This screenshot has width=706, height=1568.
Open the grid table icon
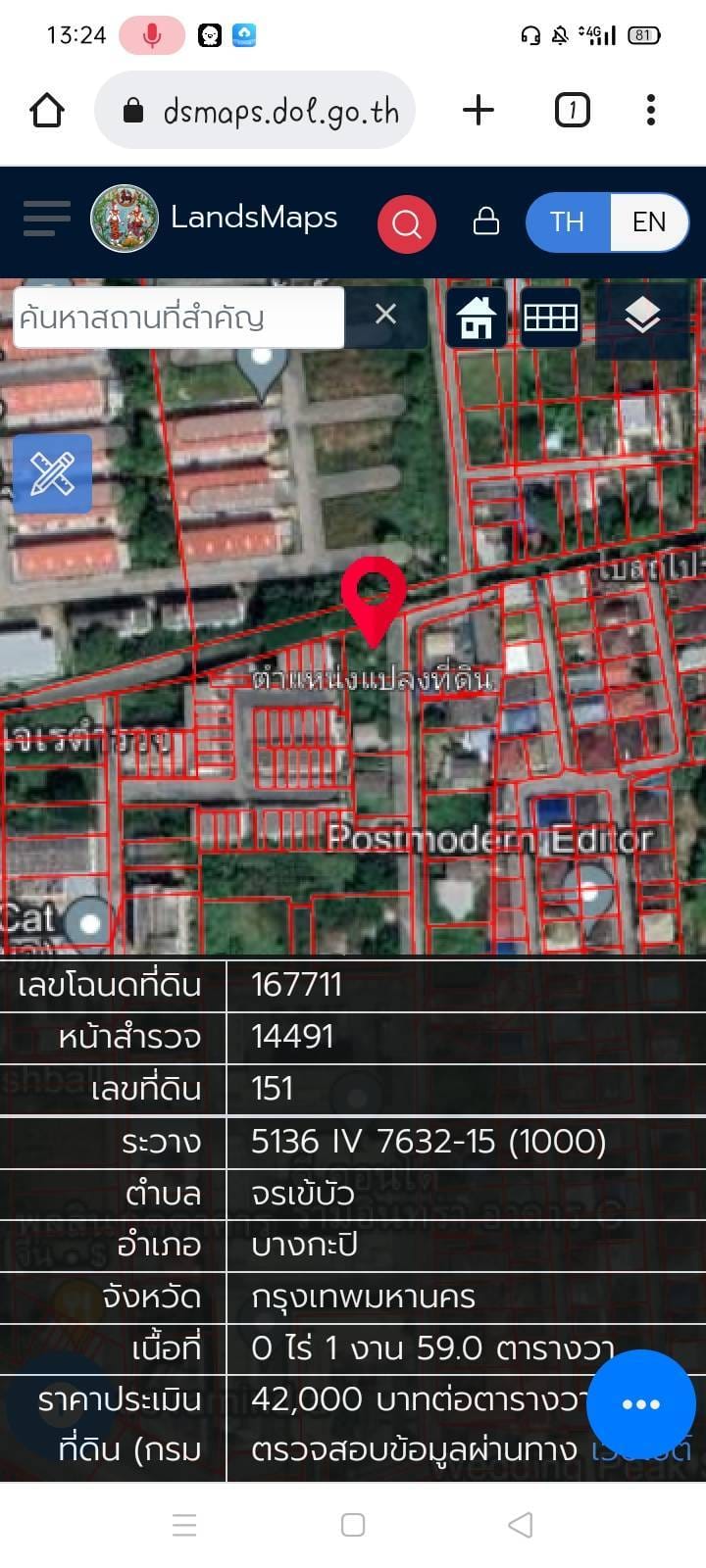pyautogui.click(x=550, y=317)
